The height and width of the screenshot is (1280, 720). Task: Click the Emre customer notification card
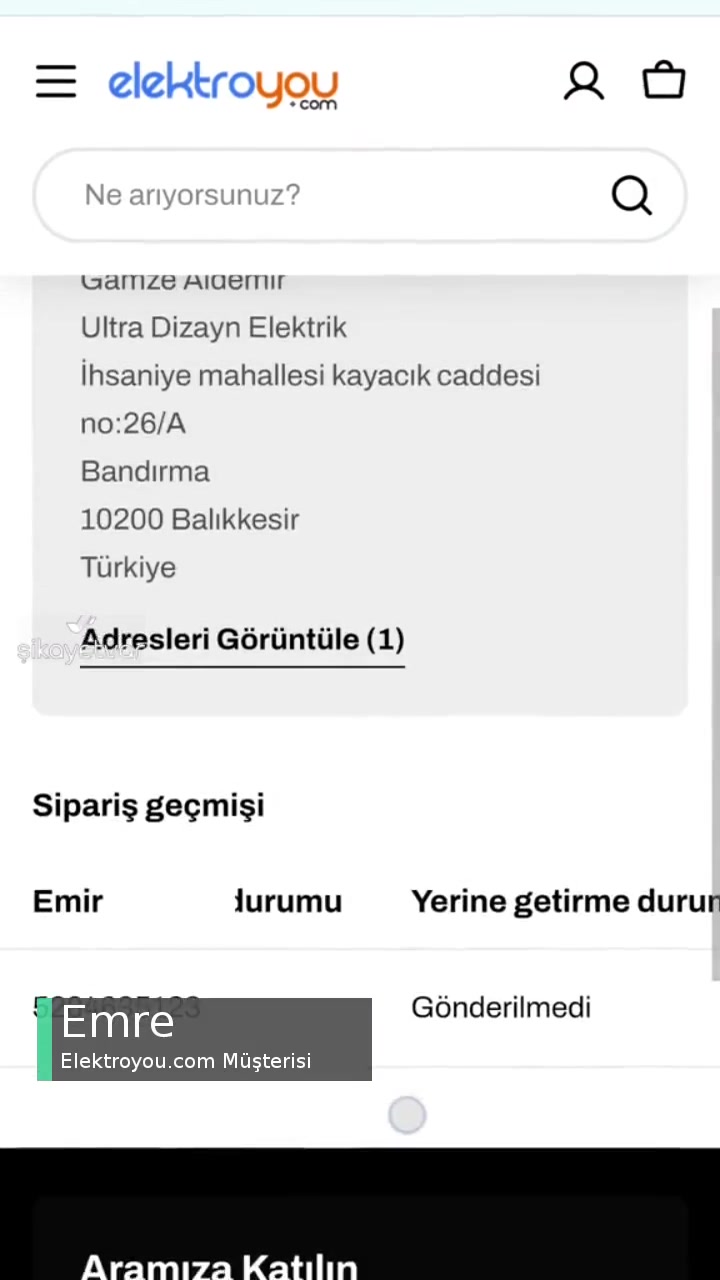(203, 1039)
